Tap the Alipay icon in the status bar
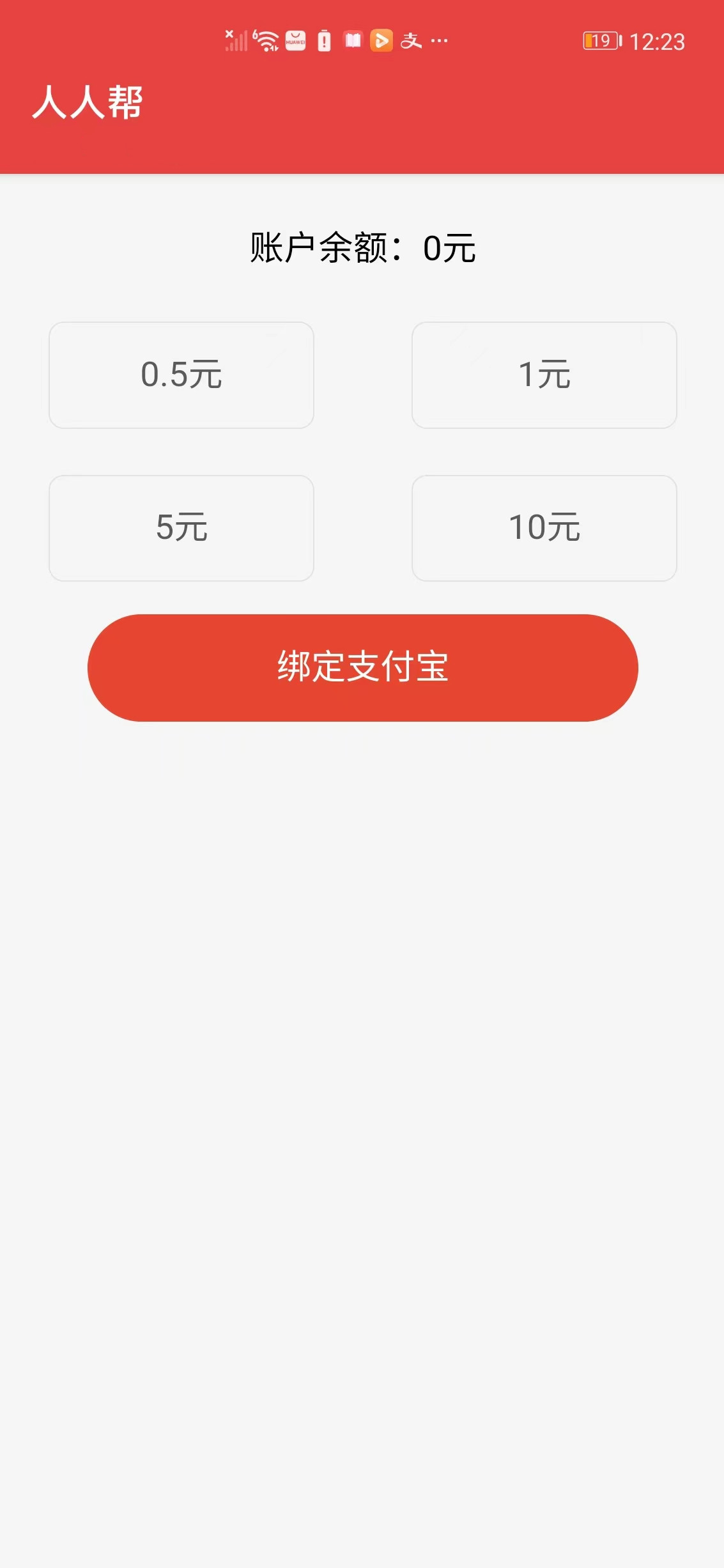 point(411,40)
